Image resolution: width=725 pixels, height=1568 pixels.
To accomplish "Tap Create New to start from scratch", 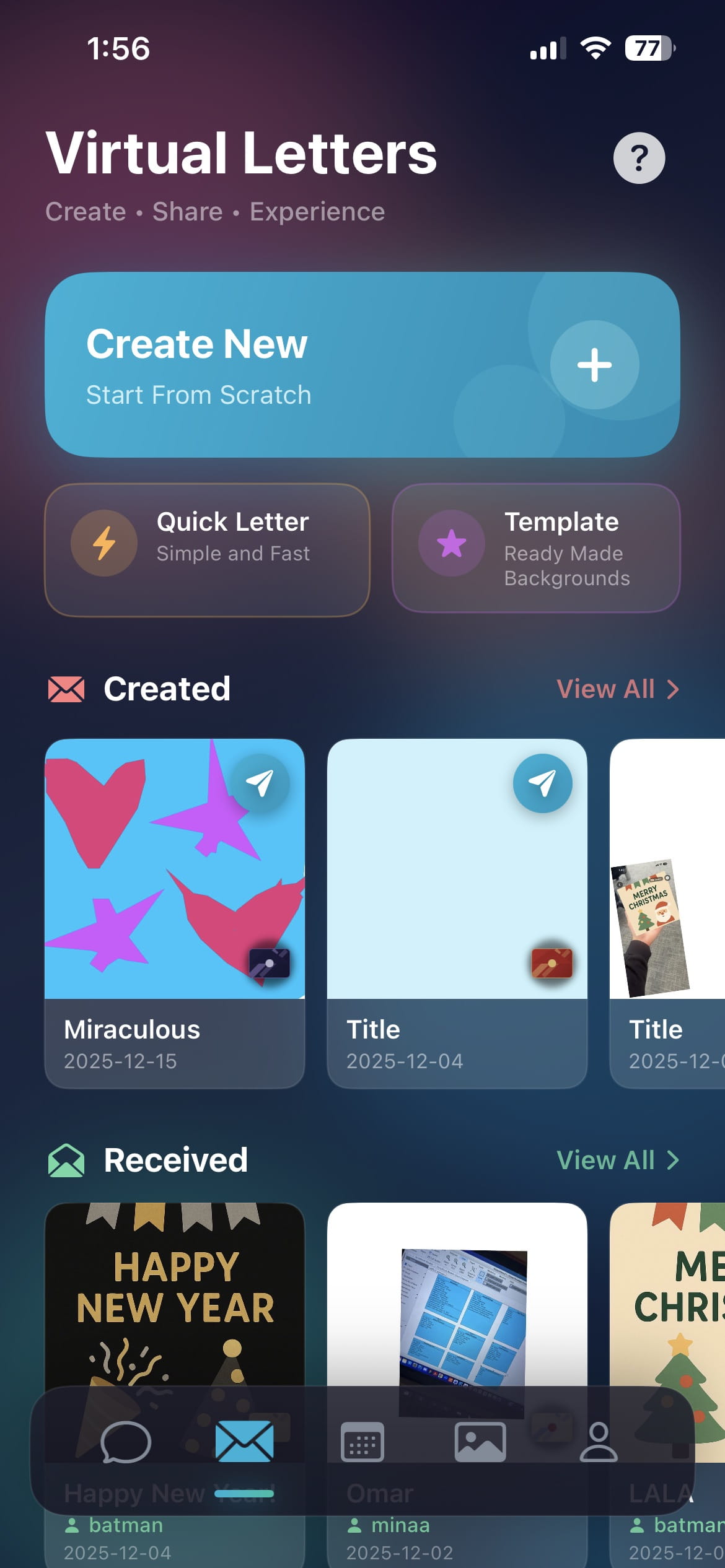I will point(362,365).
